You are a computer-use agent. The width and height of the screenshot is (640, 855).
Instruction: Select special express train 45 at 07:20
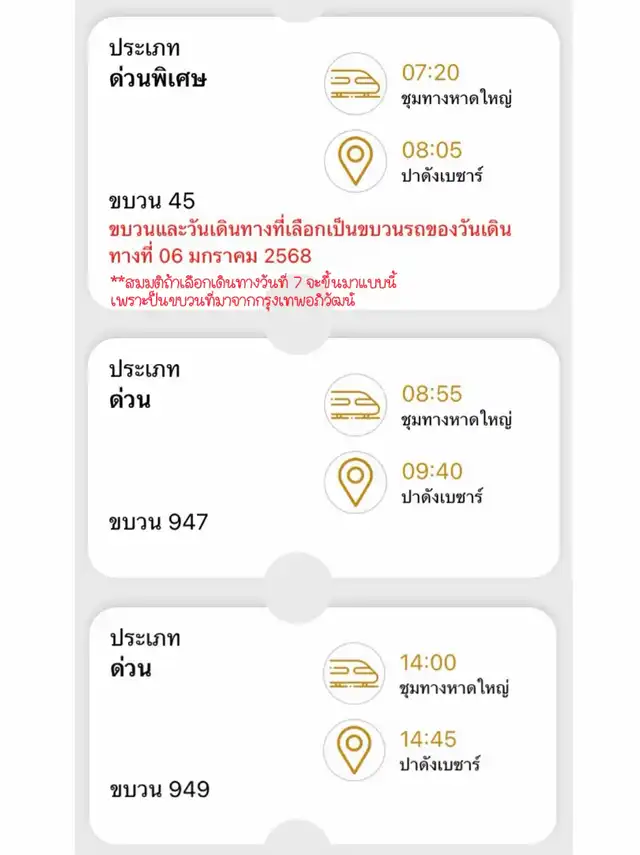322,160
